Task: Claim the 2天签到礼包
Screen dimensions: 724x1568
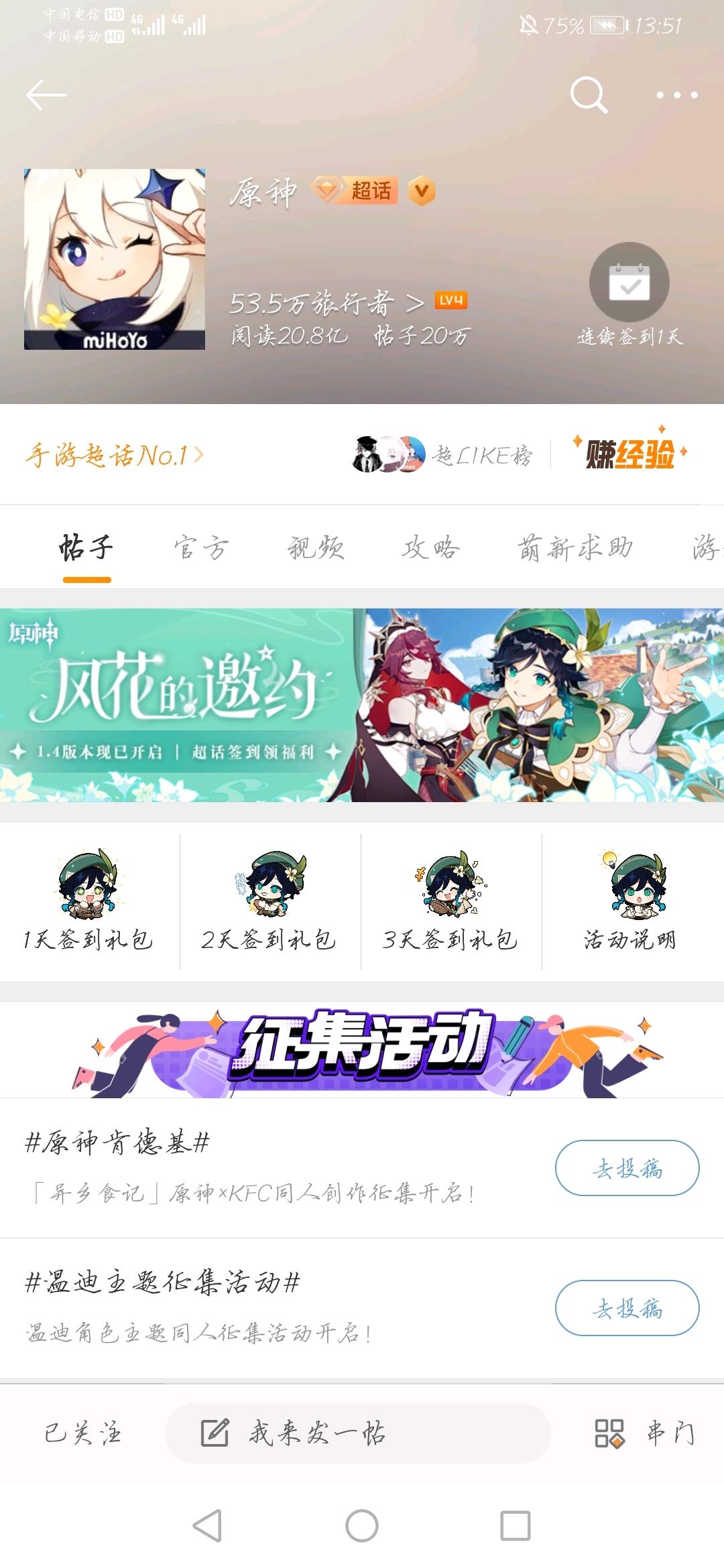Action: click(269, 901)
